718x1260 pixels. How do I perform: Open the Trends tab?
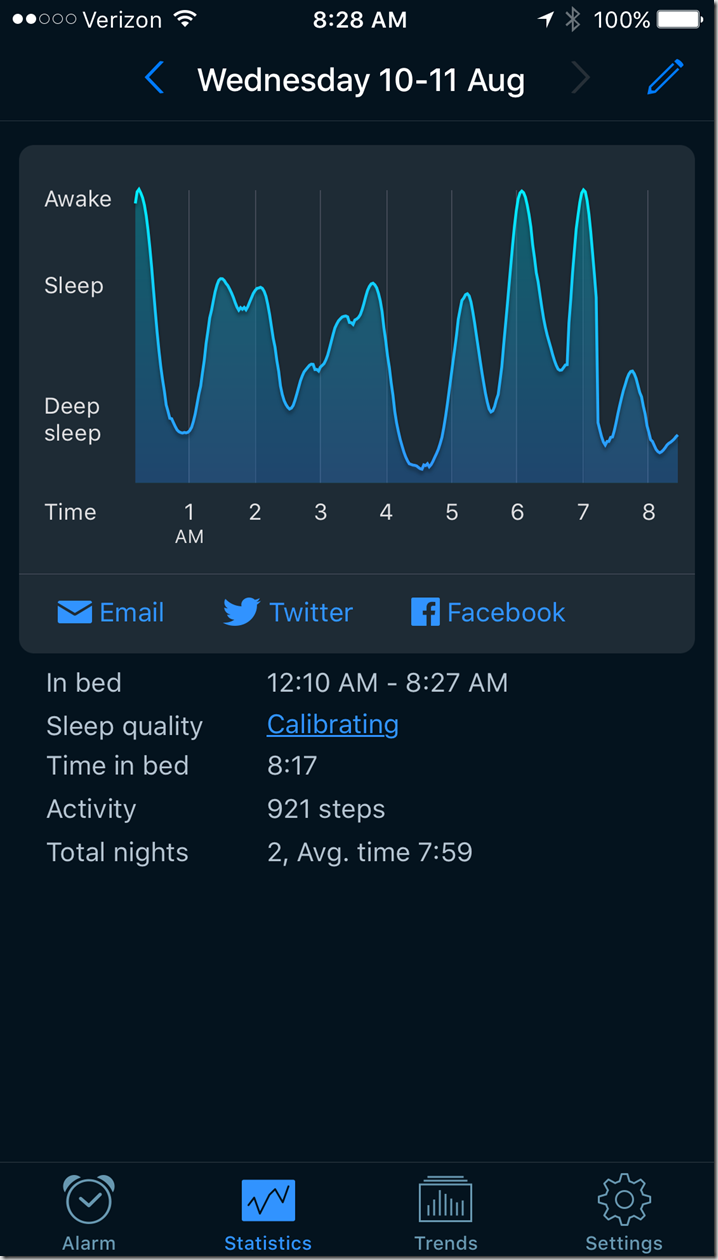click(445, 1213)
